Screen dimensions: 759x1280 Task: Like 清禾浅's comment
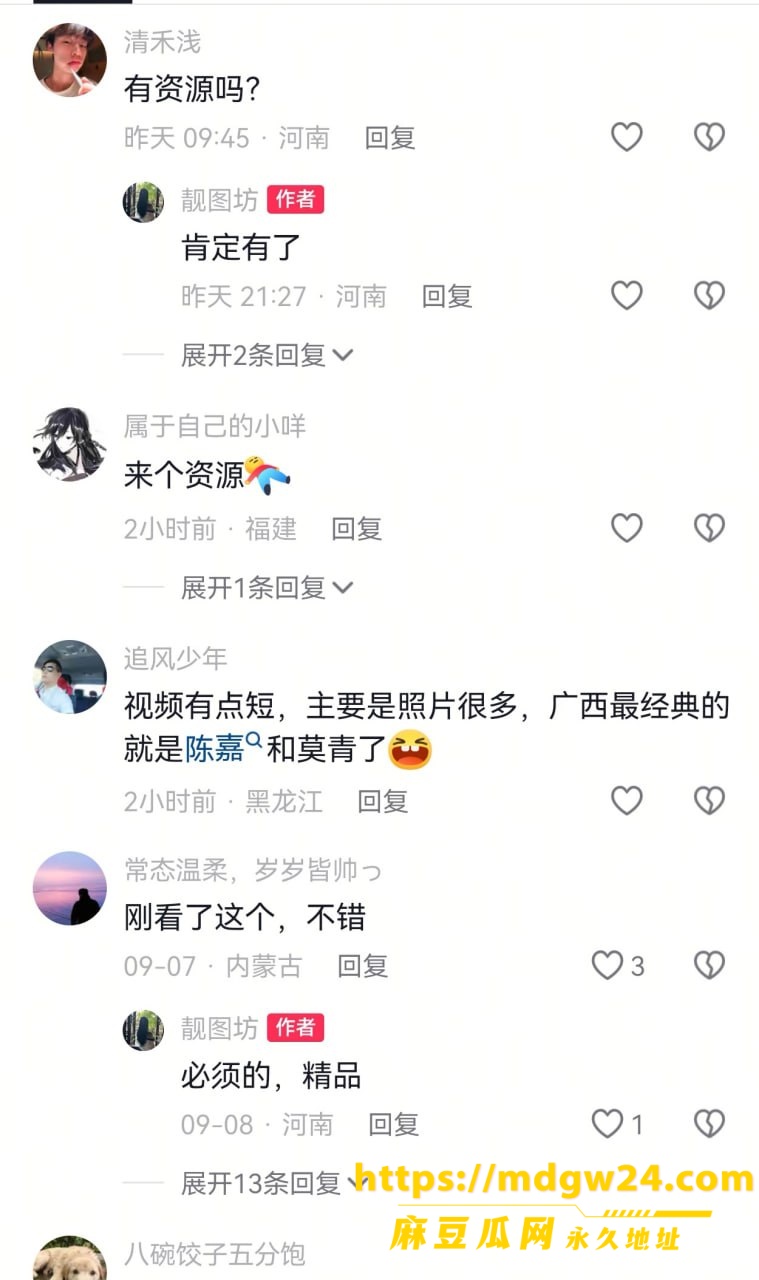626,137
